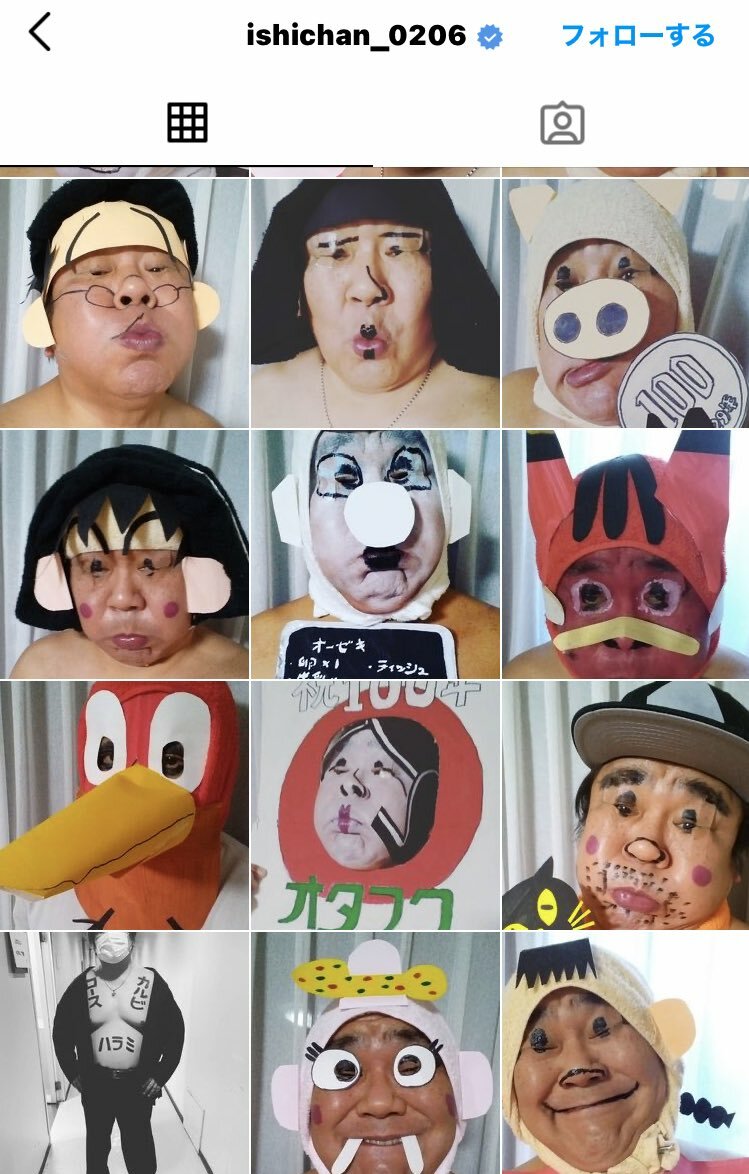Open the smiling face with candy post

(x=625, y=1053)
